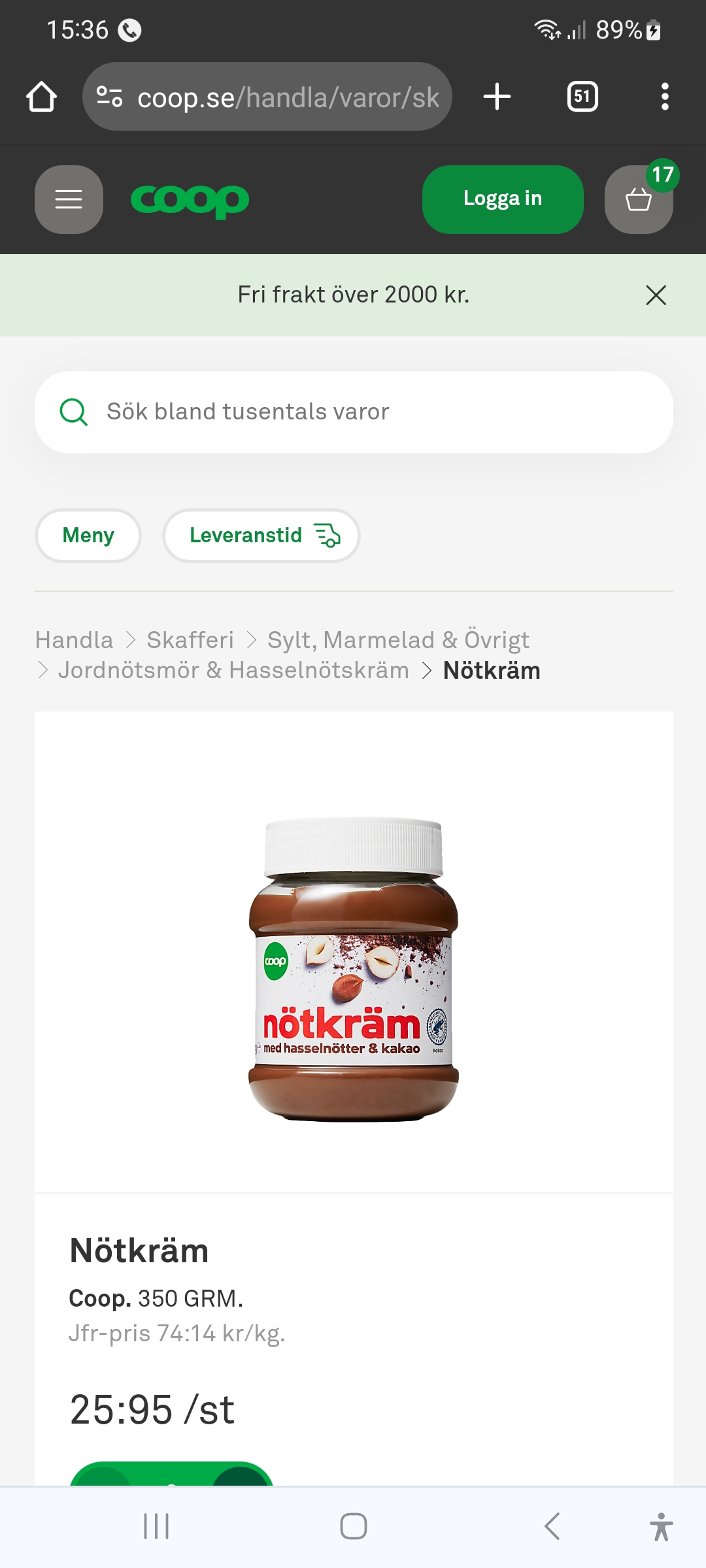Open the Meny chip
Image resolution: width=706 pixels, height=1568 pixels.
88,536
